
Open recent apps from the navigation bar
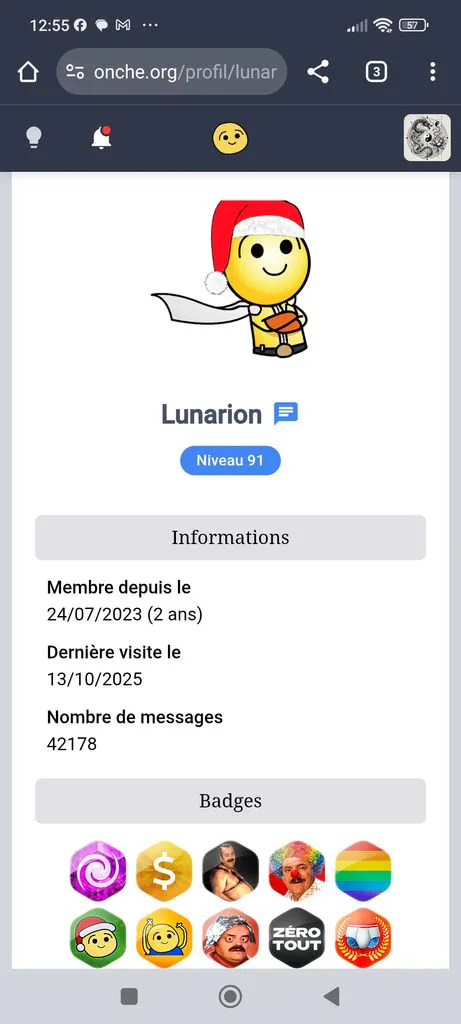129,996
